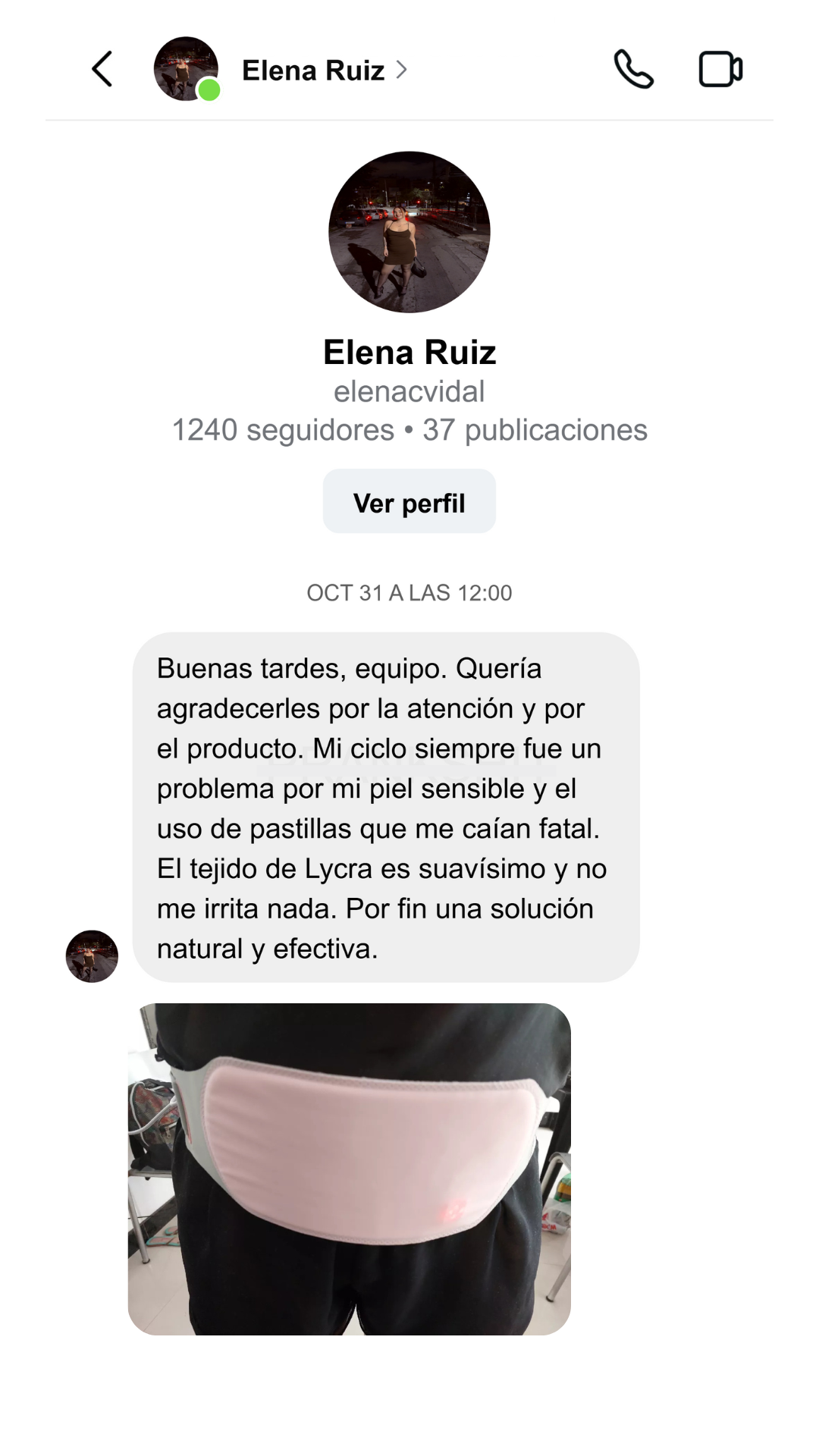Open Elena's large profile picture
This screenshot has width=819, height=1456.
409,232
